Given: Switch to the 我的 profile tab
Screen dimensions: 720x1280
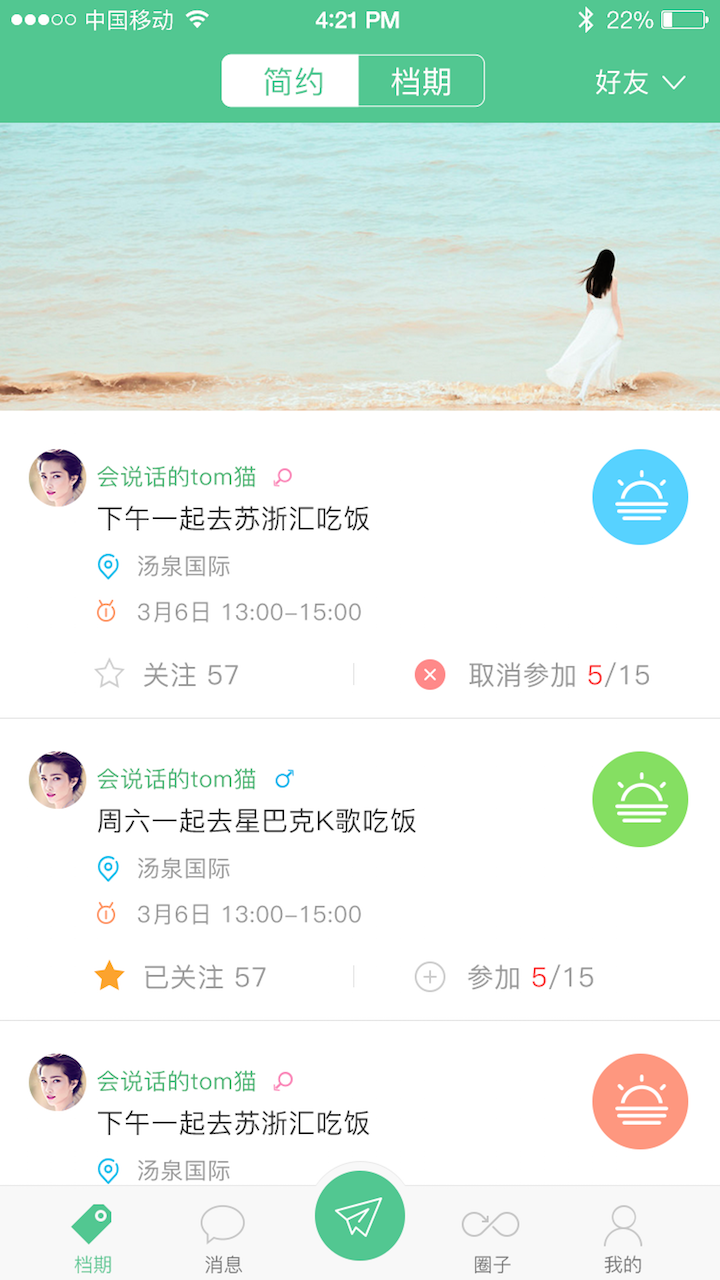Looking at the screenshot, I should [622, 1238].
